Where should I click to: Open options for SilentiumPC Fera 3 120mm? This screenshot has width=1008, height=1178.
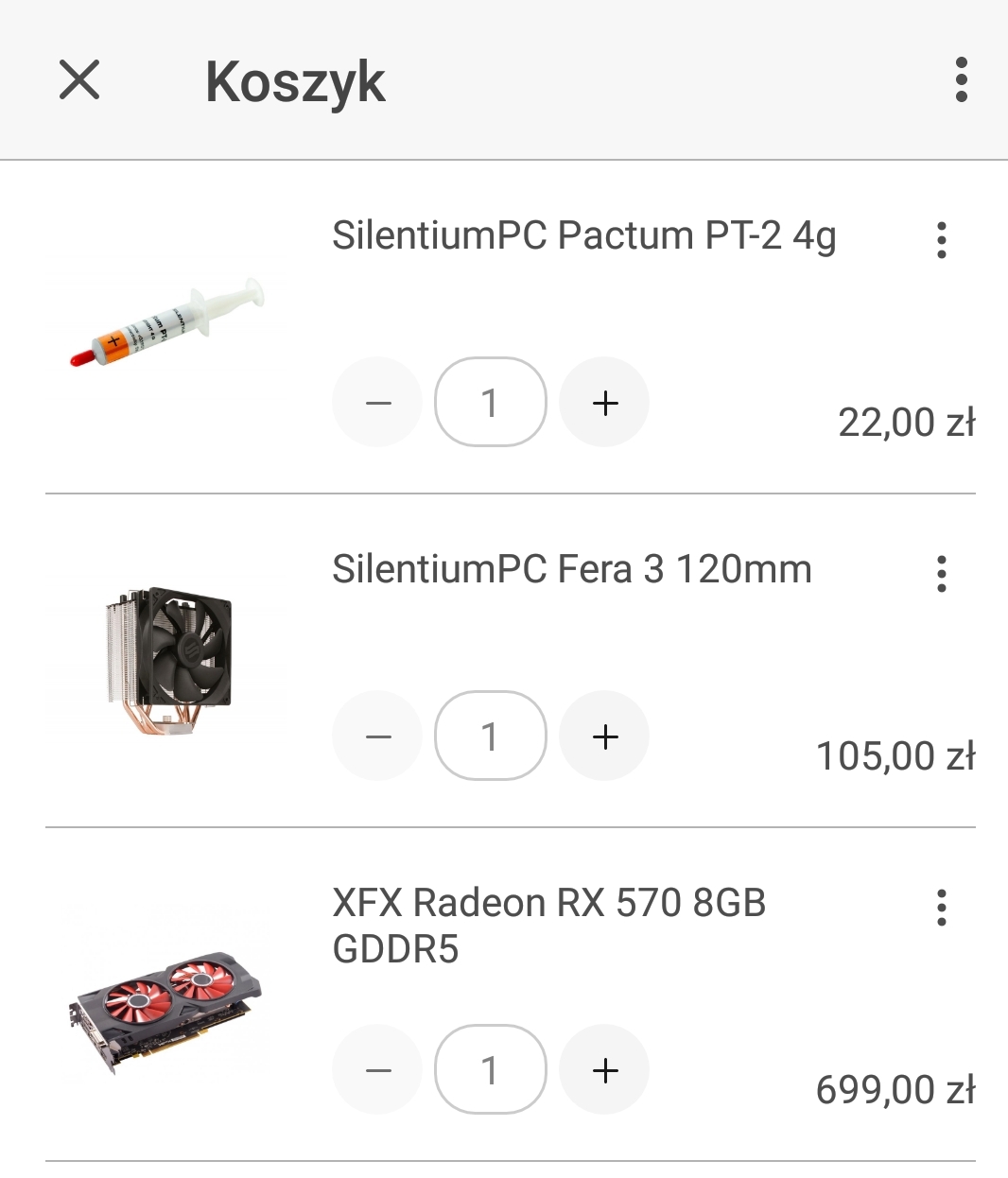pyautogui.click(x=941, y=574)
